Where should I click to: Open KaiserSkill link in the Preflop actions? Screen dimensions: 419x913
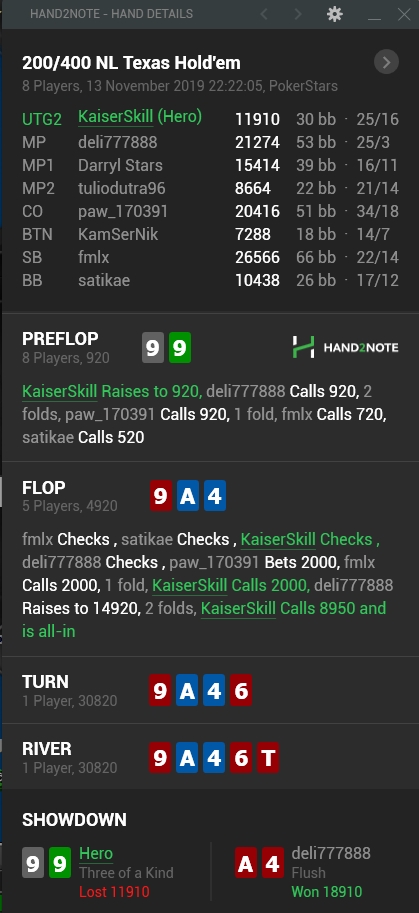click(x=59, y=391)
